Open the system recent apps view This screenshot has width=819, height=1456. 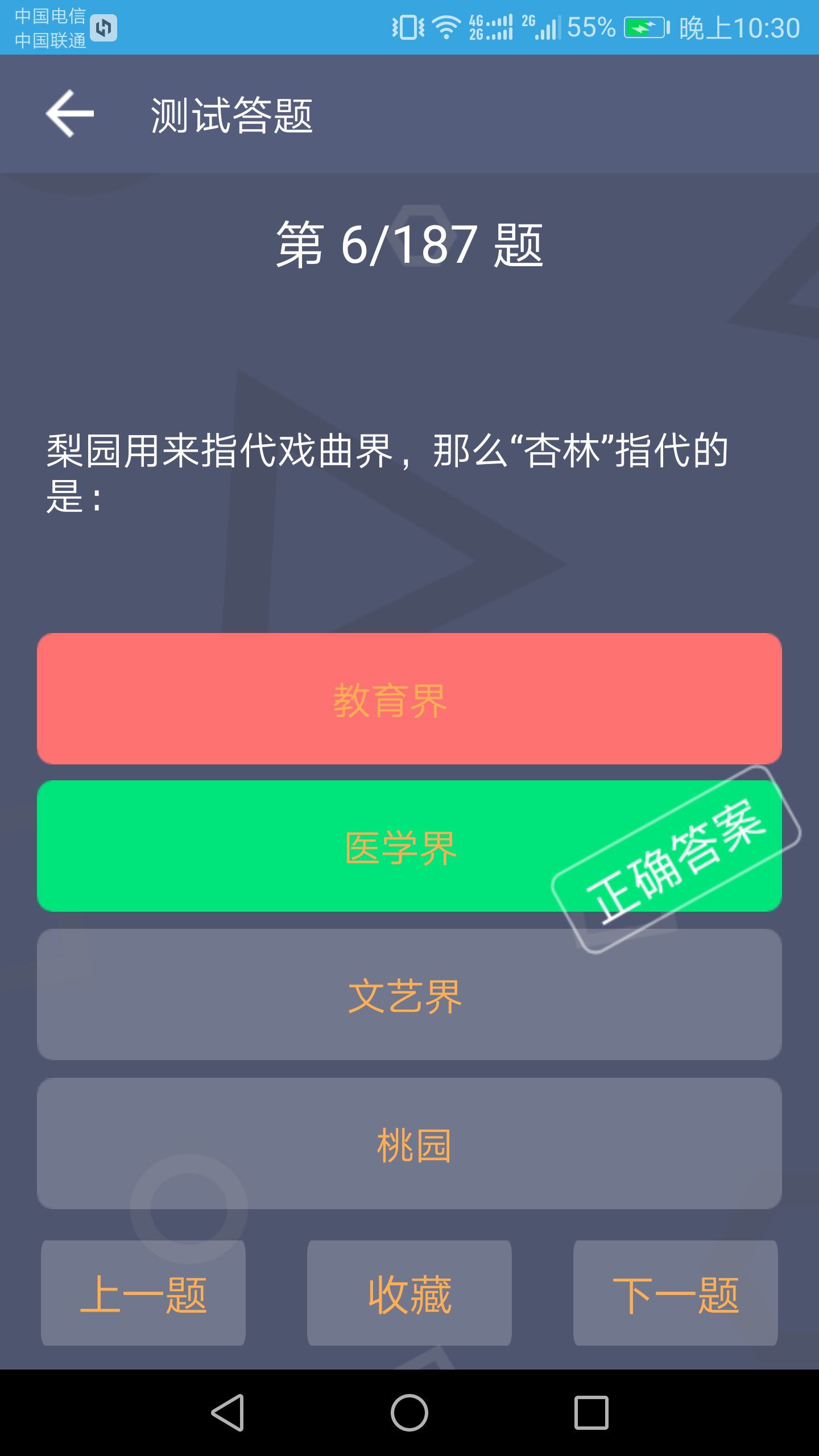(x=591, y=1413)
